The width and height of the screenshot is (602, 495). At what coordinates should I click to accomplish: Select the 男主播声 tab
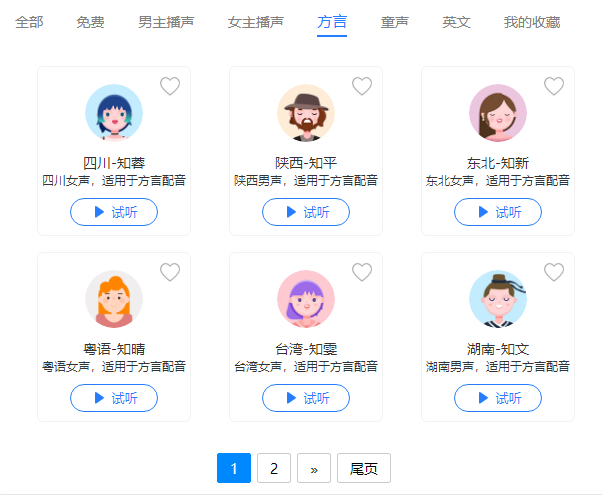click(x=166, y=22)
